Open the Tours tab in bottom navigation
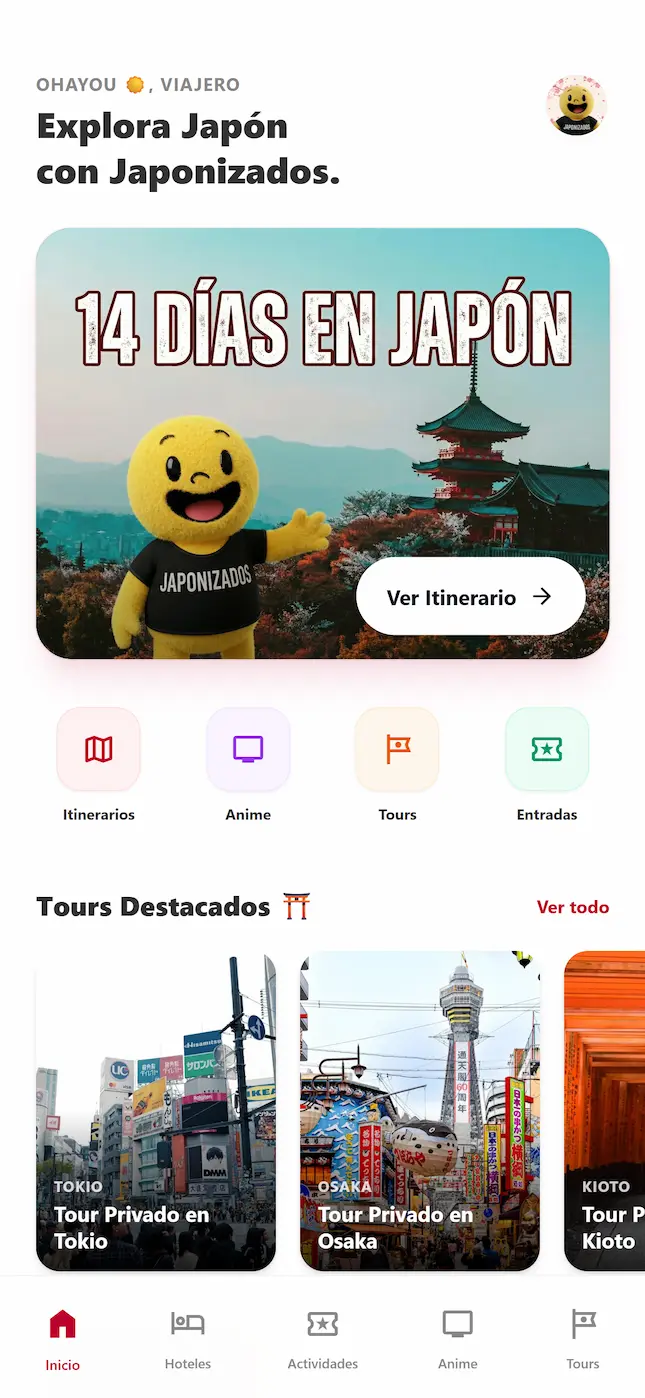645x1398 pixels. point(582,1338)
